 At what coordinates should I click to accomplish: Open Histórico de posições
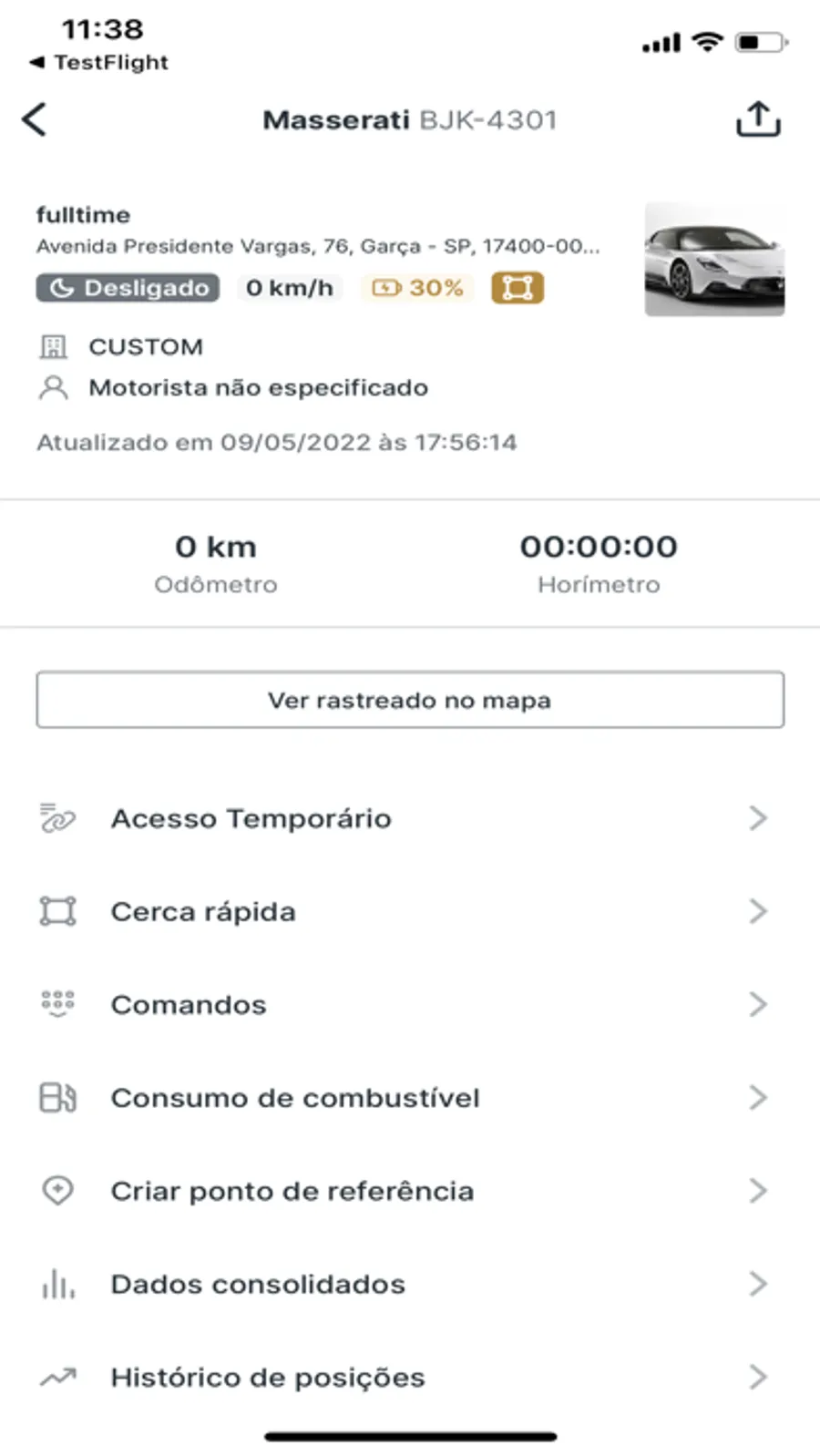click(410, 1377)
